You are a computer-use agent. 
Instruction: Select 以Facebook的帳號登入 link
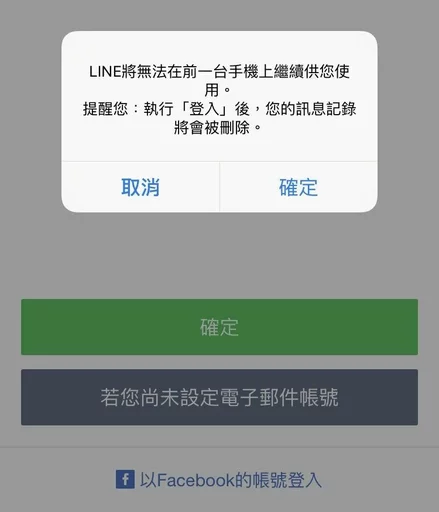point(219,480)
